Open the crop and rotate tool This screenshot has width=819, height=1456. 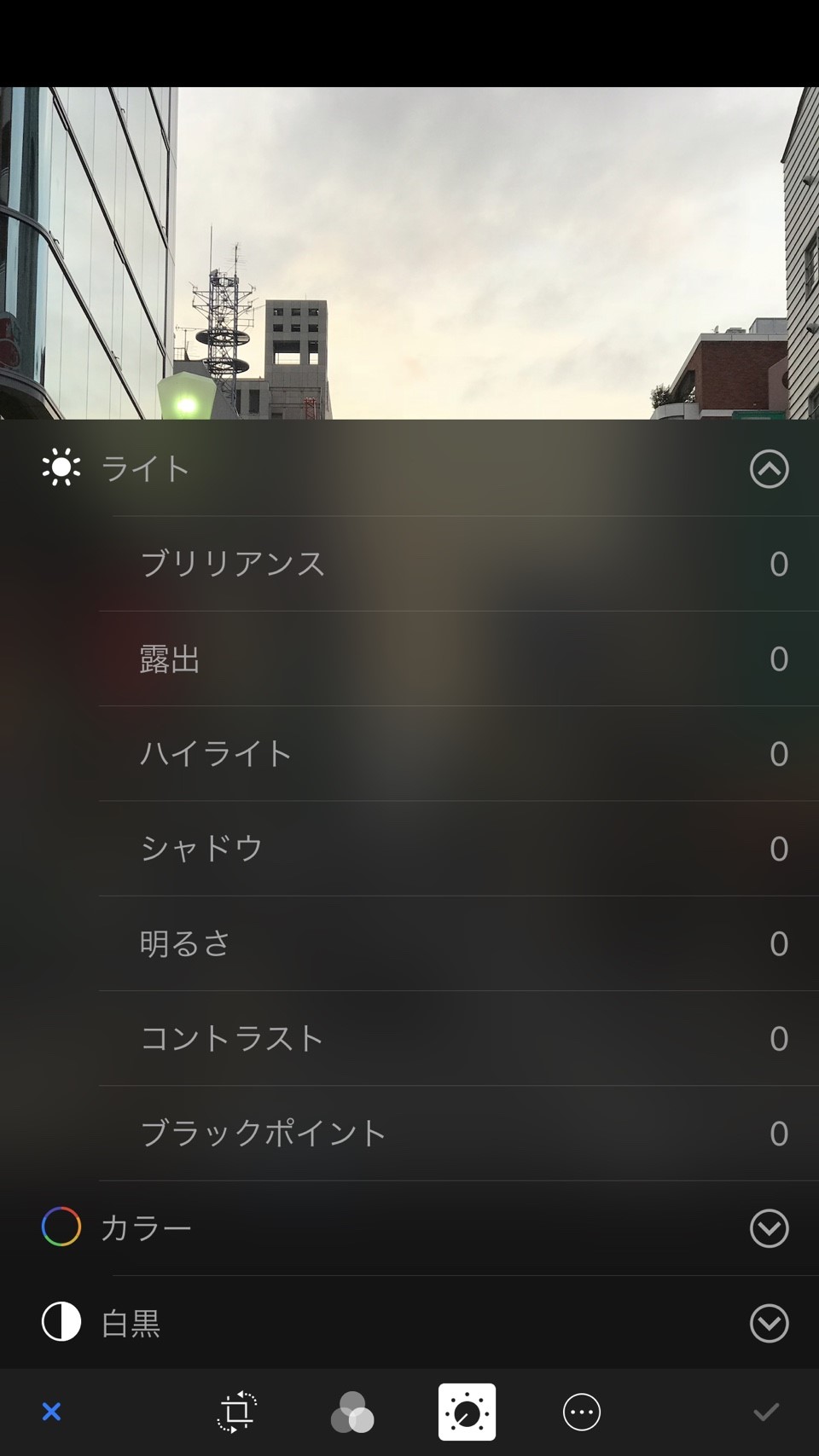coord(236,1412)
